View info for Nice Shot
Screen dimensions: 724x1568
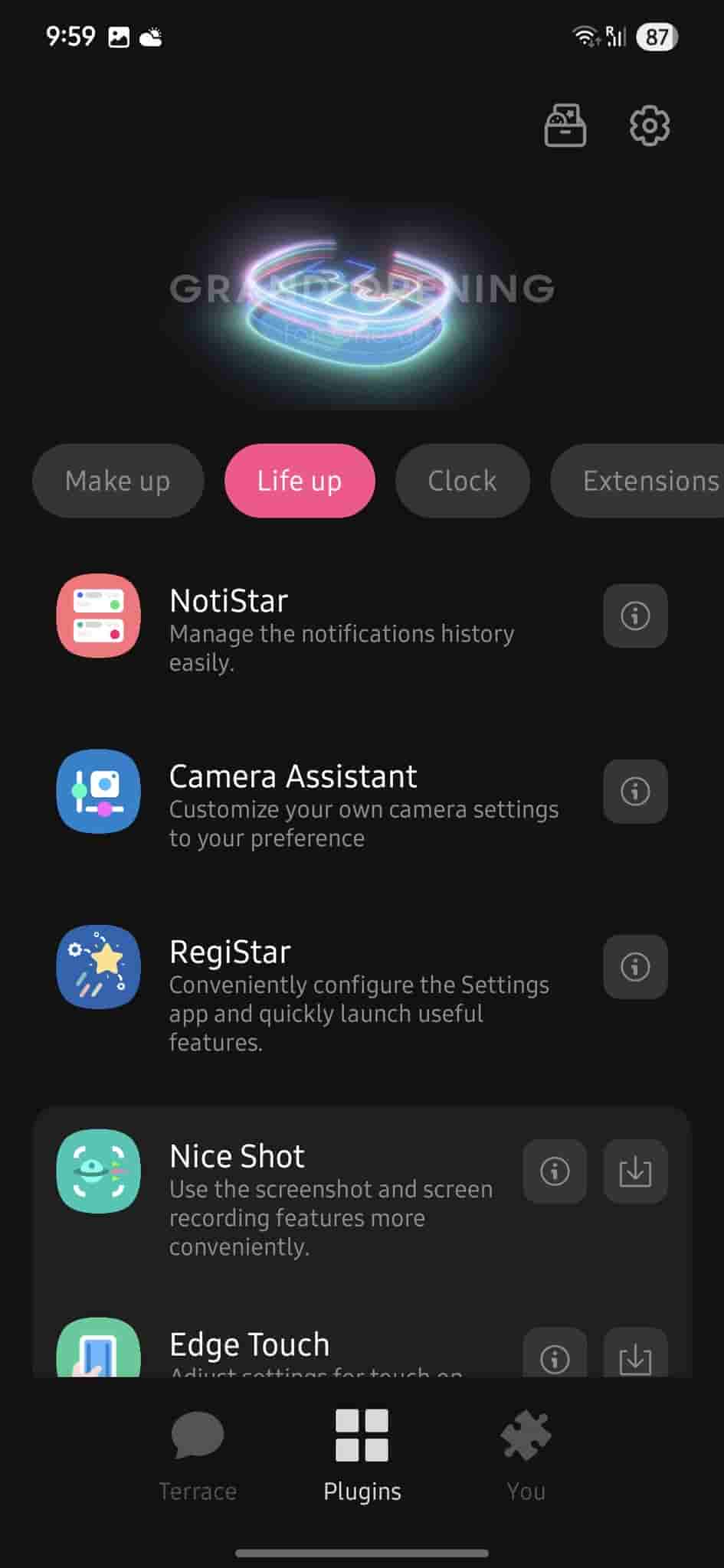[x=555, y=1171]
